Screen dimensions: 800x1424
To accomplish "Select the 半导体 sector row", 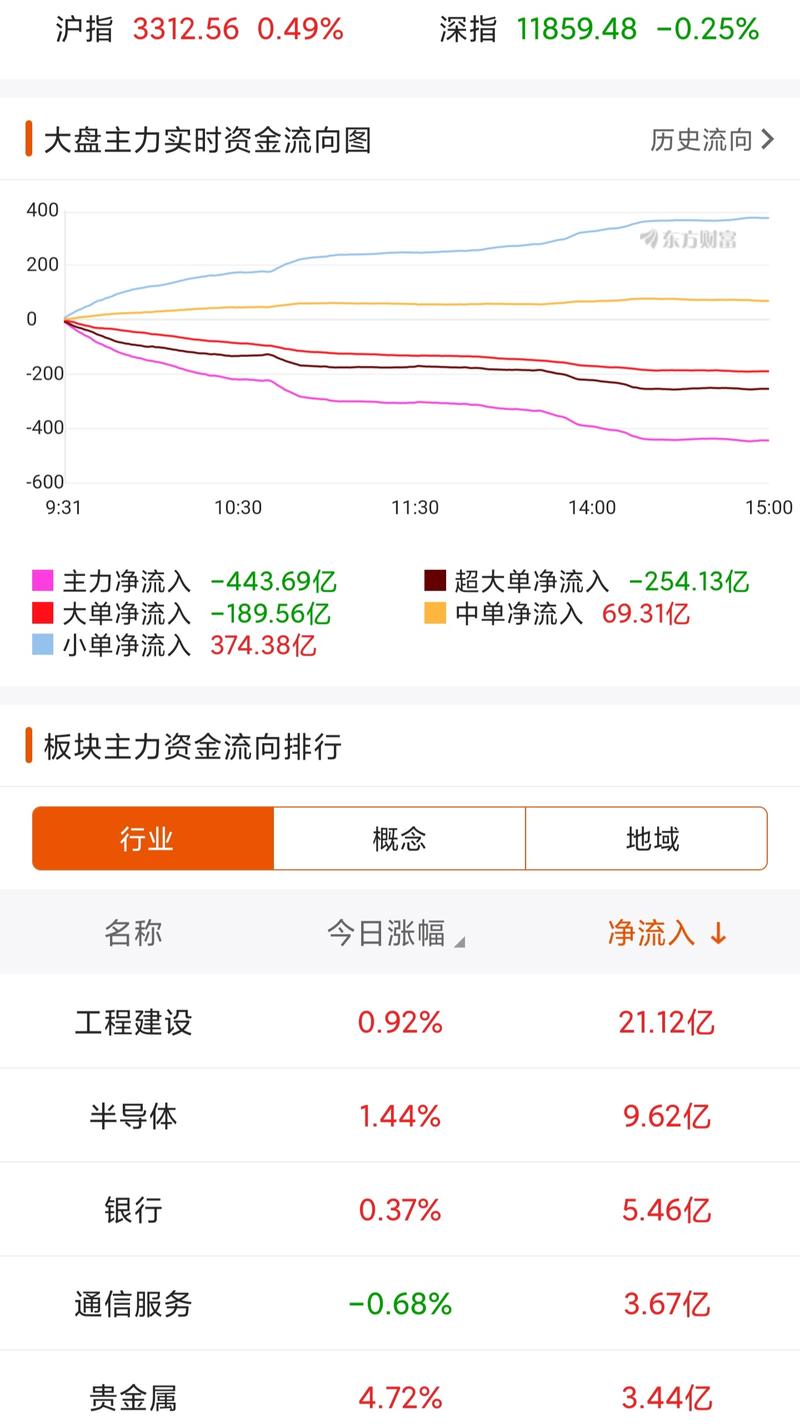I will [400, 1115].
